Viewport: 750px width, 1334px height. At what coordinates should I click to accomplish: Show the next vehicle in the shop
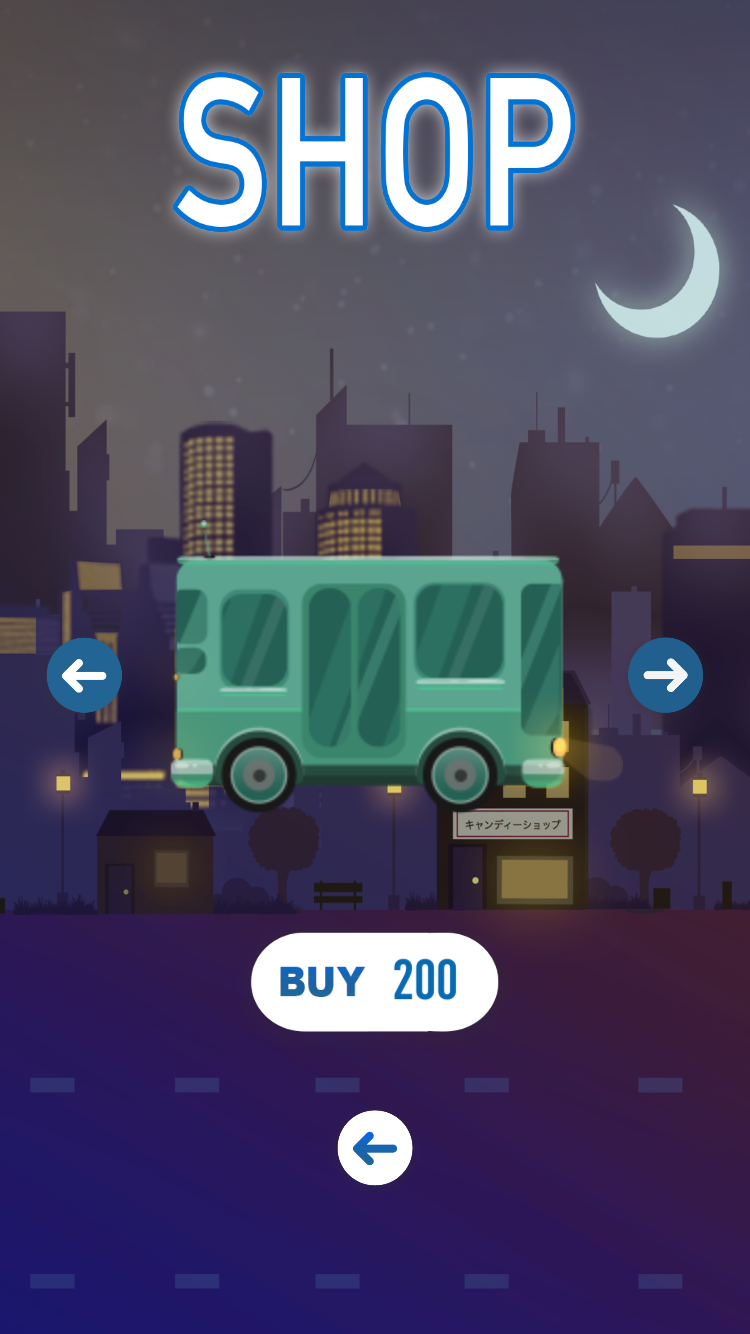[x=665, y=676]
